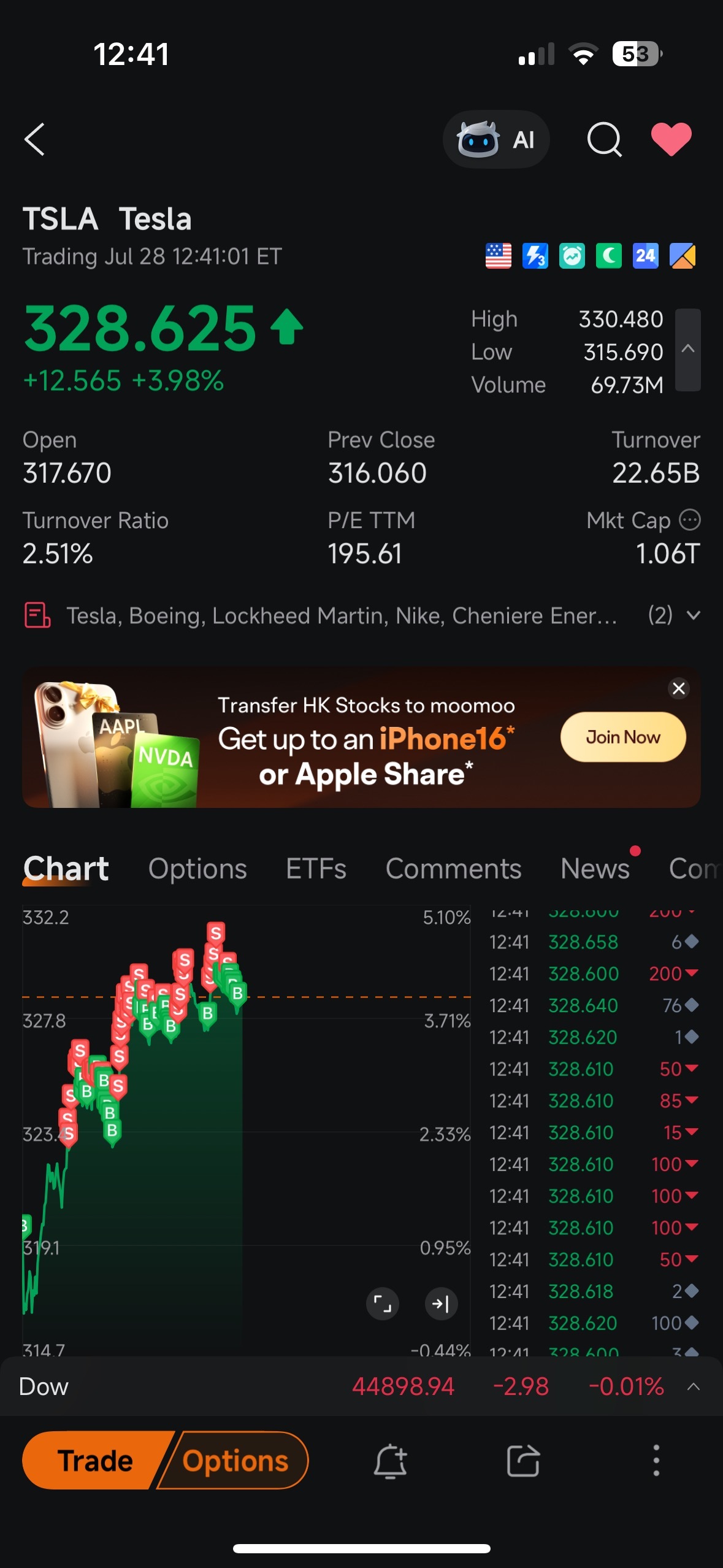Go back using the top-left arrow
723x1568 pixels.
coord(34,139)
